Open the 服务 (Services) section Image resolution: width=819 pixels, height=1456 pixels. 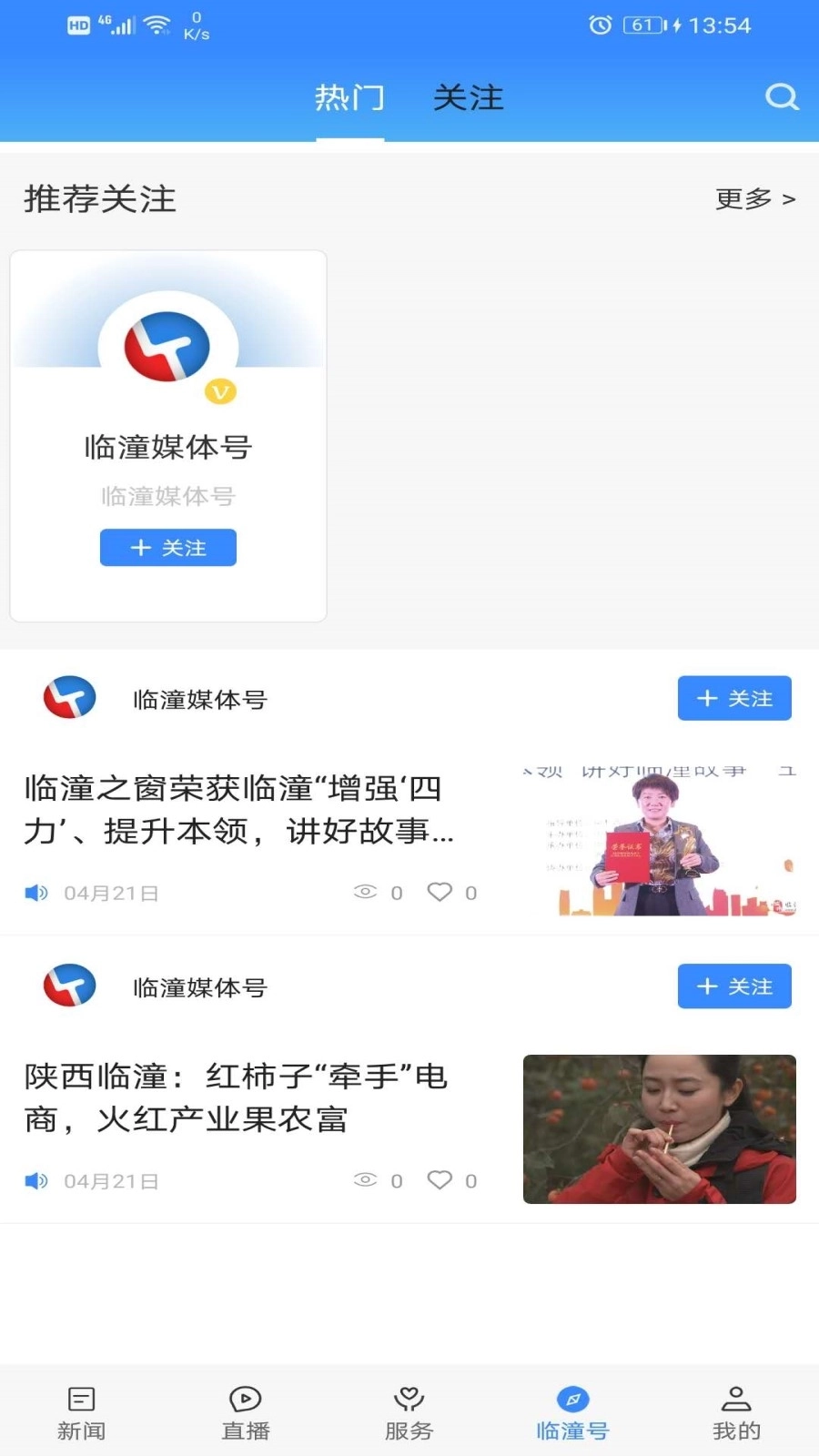coord(409,1410)
